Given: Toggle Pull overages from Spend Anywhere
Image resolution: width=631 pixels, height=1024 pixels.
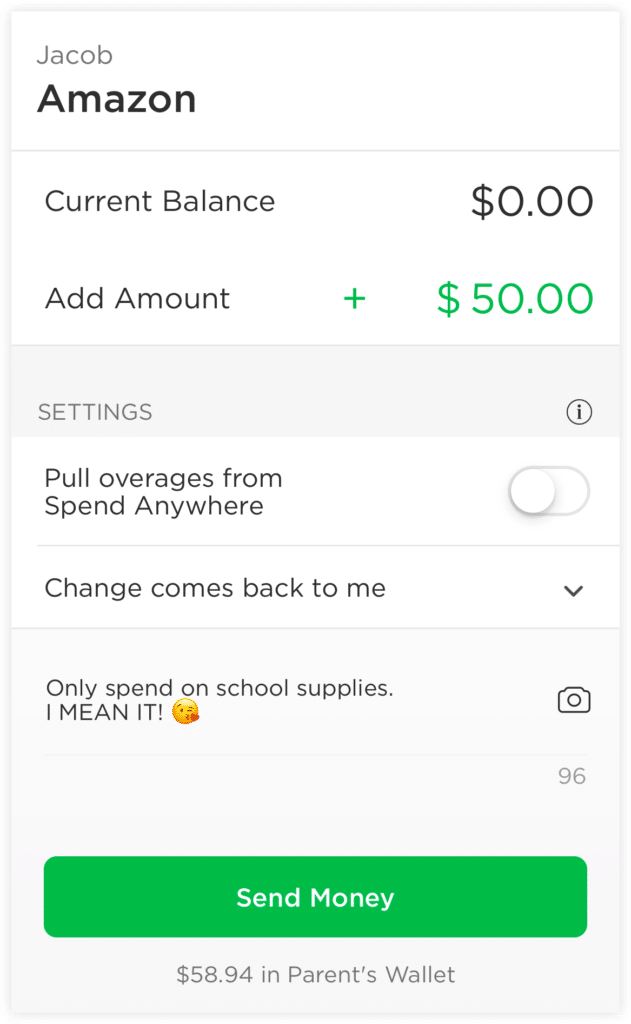Looking at the screenshot, I should [x=548, y=491].
